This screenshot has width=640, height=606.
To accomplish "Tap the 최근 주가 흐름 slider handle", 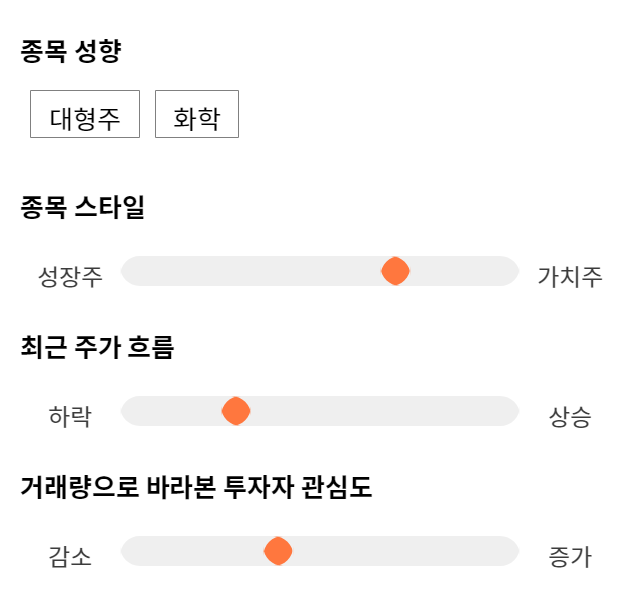I will [x=236, y=411].
